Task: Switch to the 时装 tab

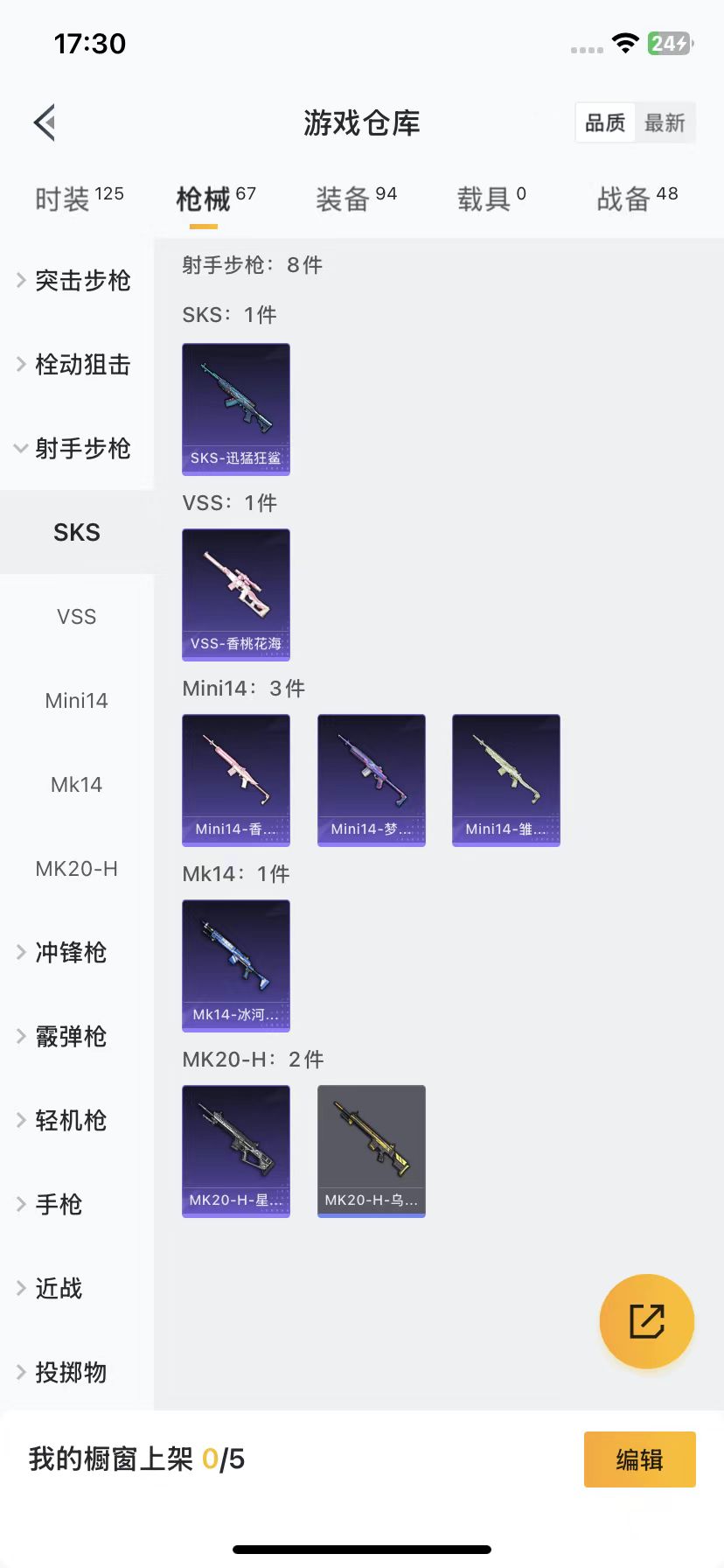Action: (79, 199)
